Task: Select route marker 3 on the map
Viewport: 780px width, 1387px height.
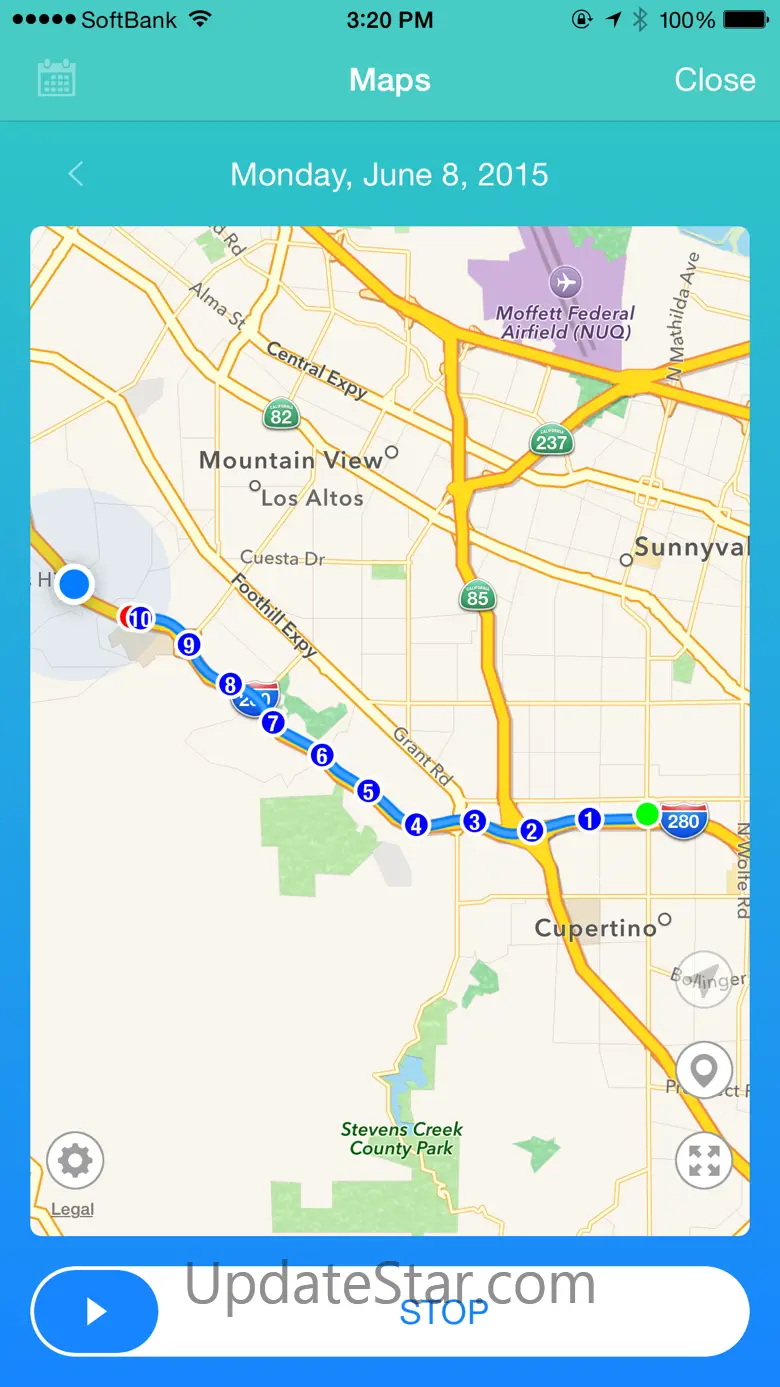Action: (474, 822)
